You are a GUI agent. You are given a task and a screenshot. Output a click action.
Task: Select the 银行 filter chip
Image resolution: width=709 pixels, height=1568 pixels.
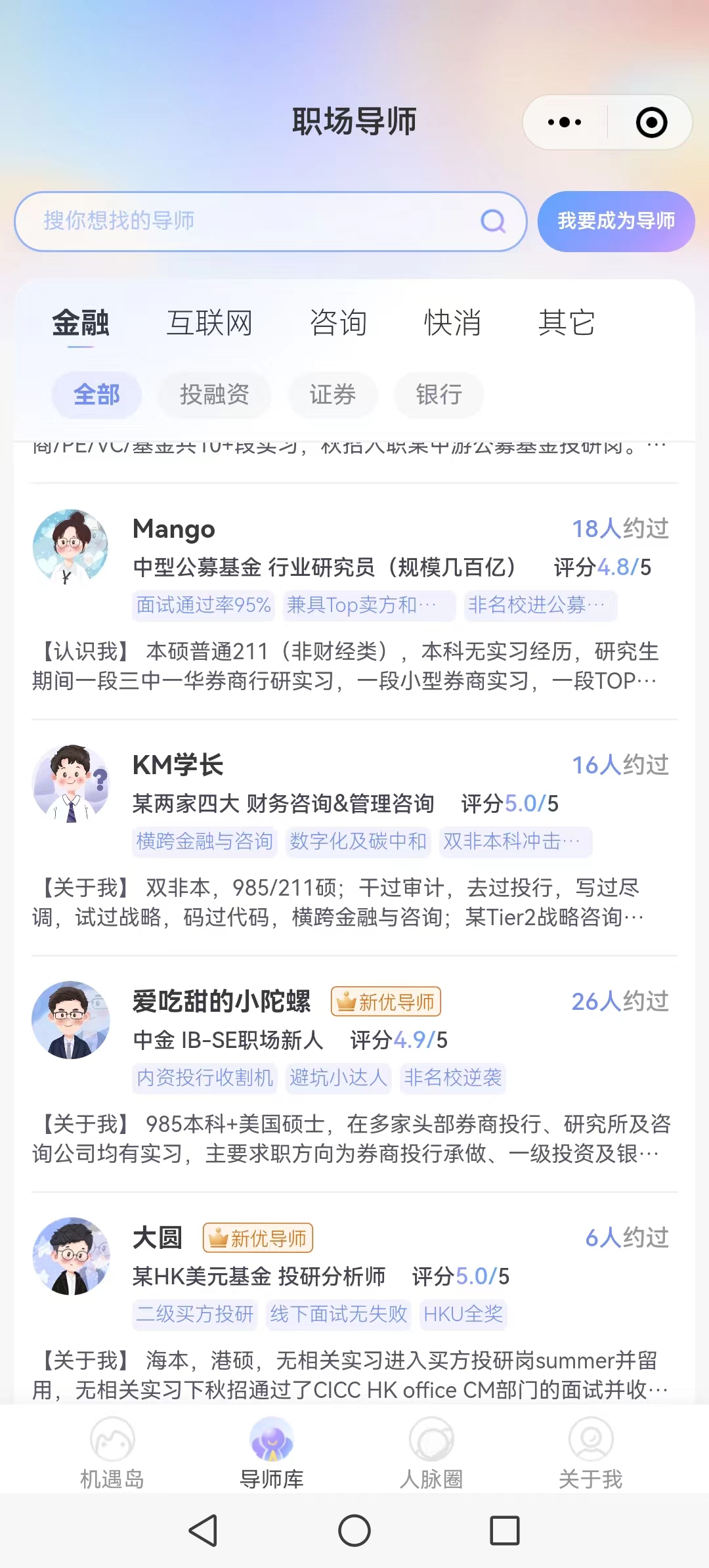(439, 395)
